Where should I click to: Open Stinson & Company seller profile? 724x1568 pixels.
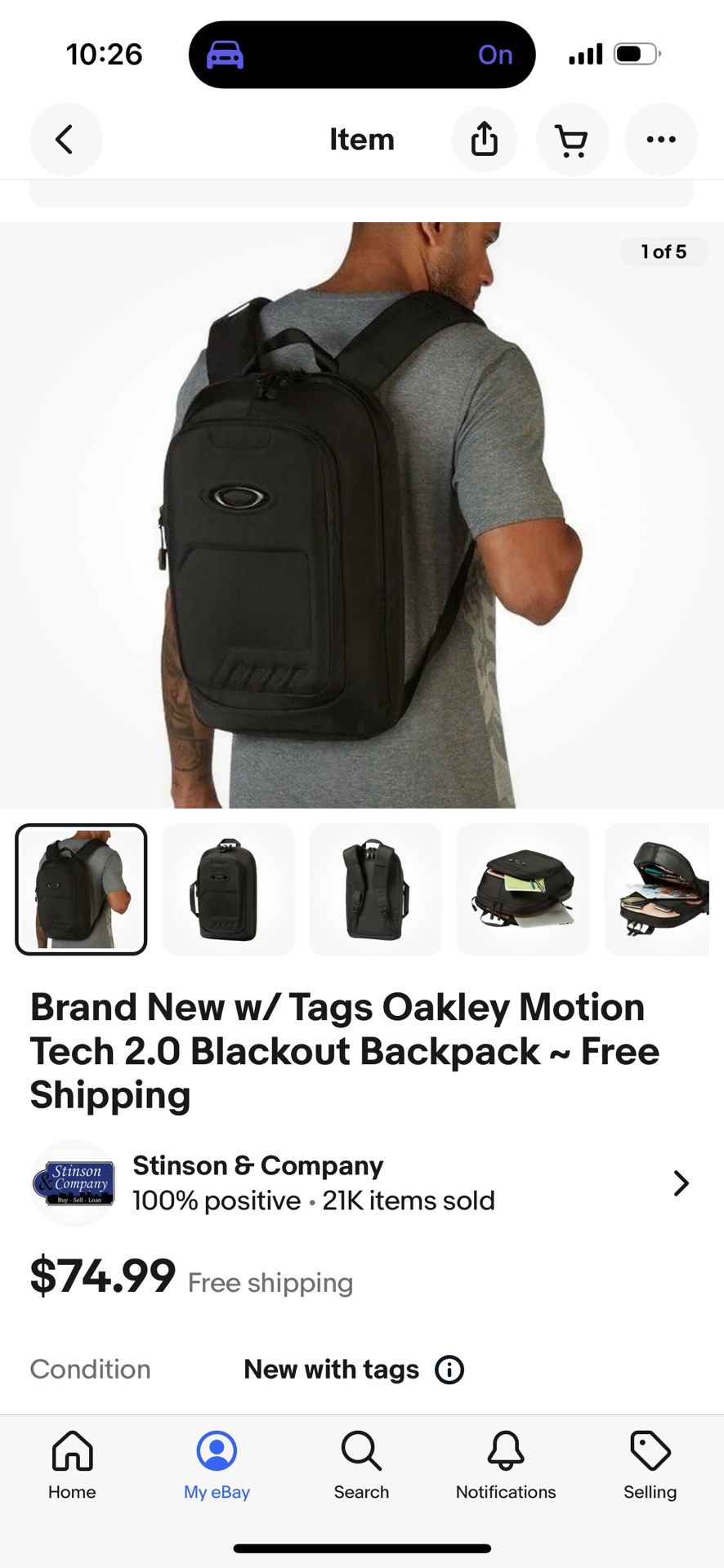tap(362, 1183)
